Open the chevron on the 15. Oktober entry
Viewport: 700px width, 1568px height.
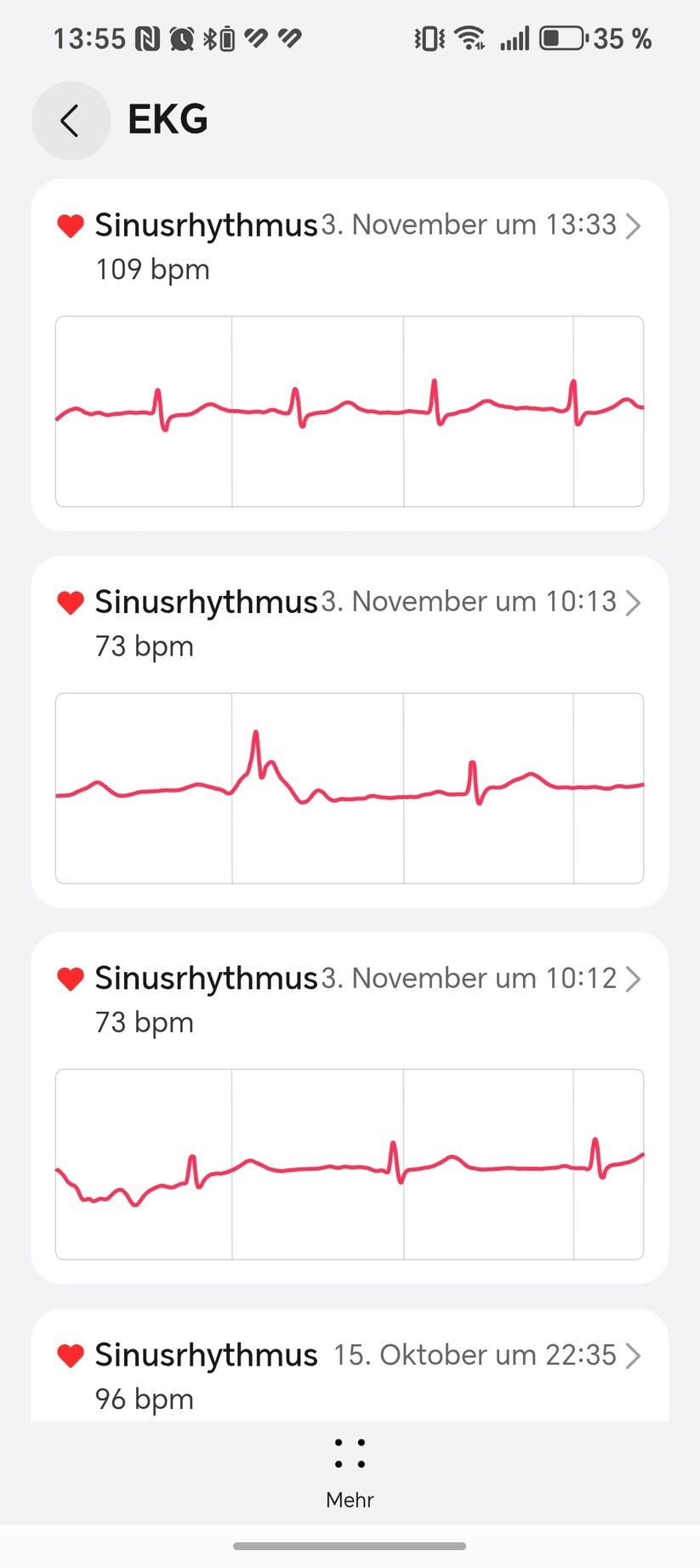tap(633, 1355)
